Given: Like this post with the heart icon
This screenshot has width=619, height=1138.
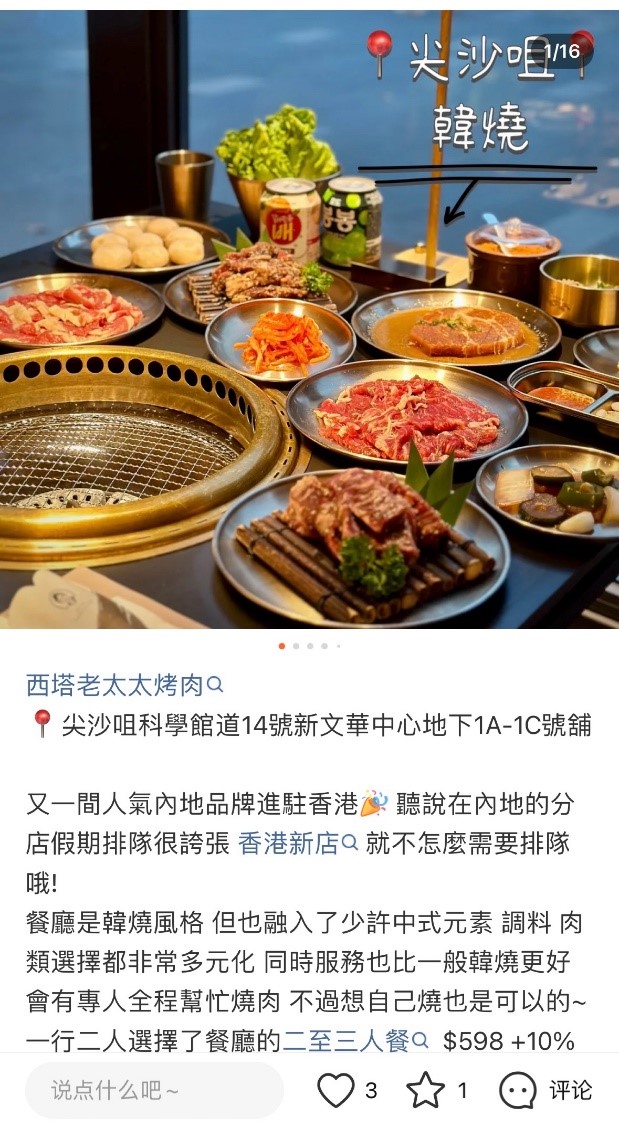Looking at the screenshot, I should (336, 1090).
